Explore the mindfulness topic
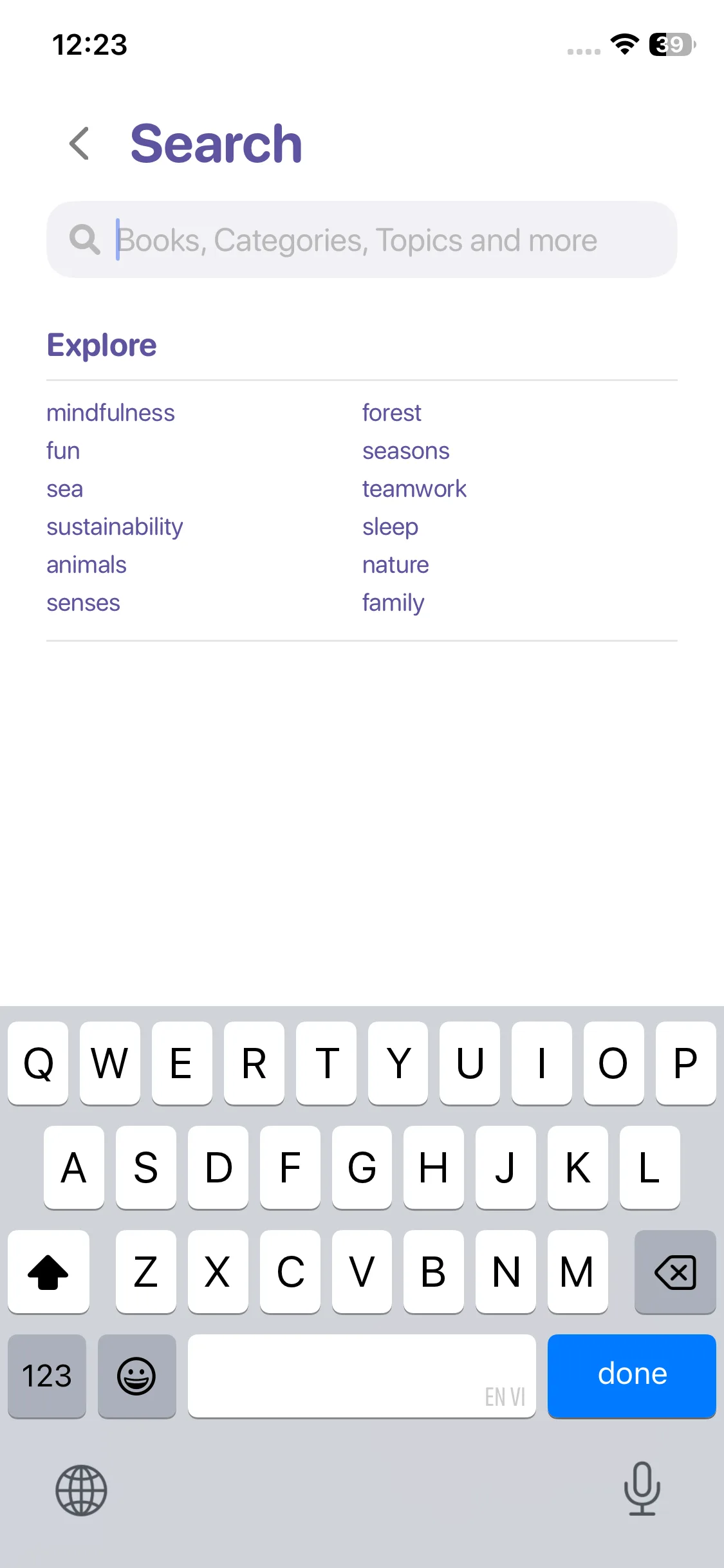724x1568 pixels. pyautogui.click(x=110, y=413)
